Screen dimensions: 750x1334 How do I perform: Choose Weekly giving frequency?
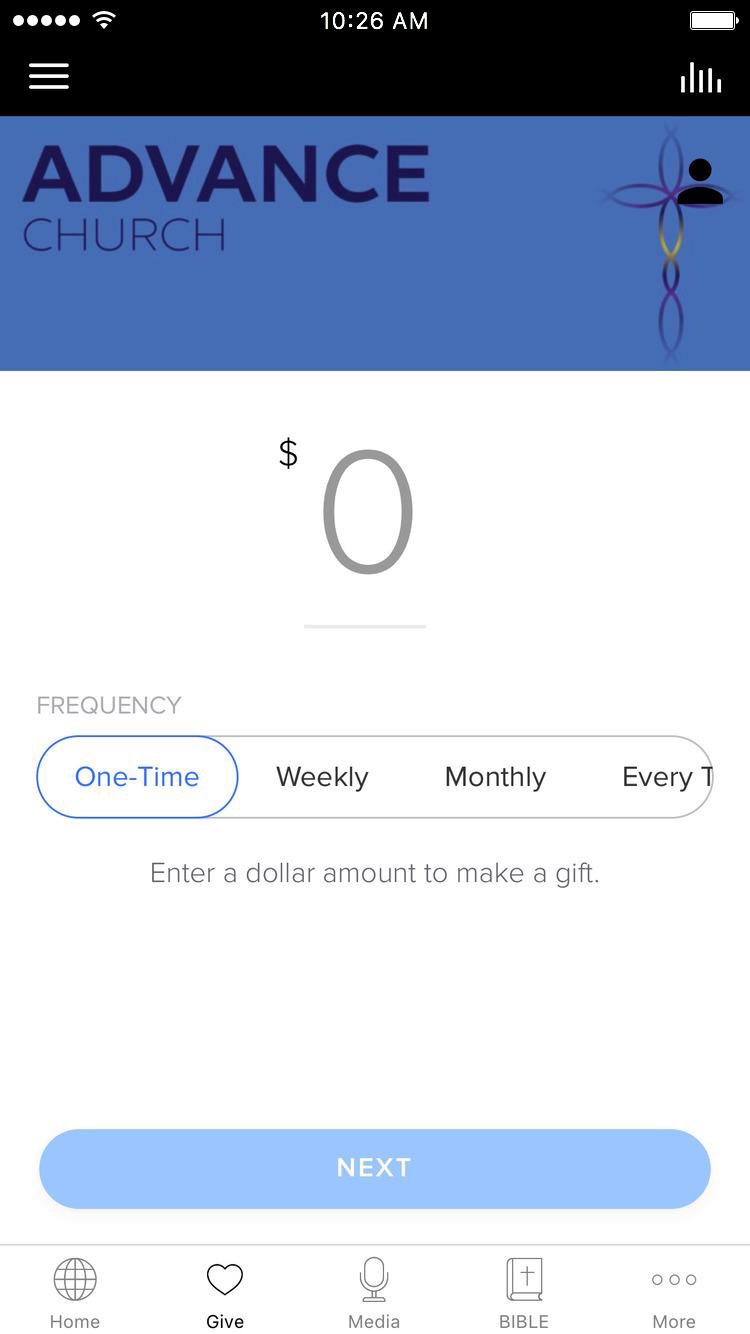pyautogui.click(x=322, y=777)
